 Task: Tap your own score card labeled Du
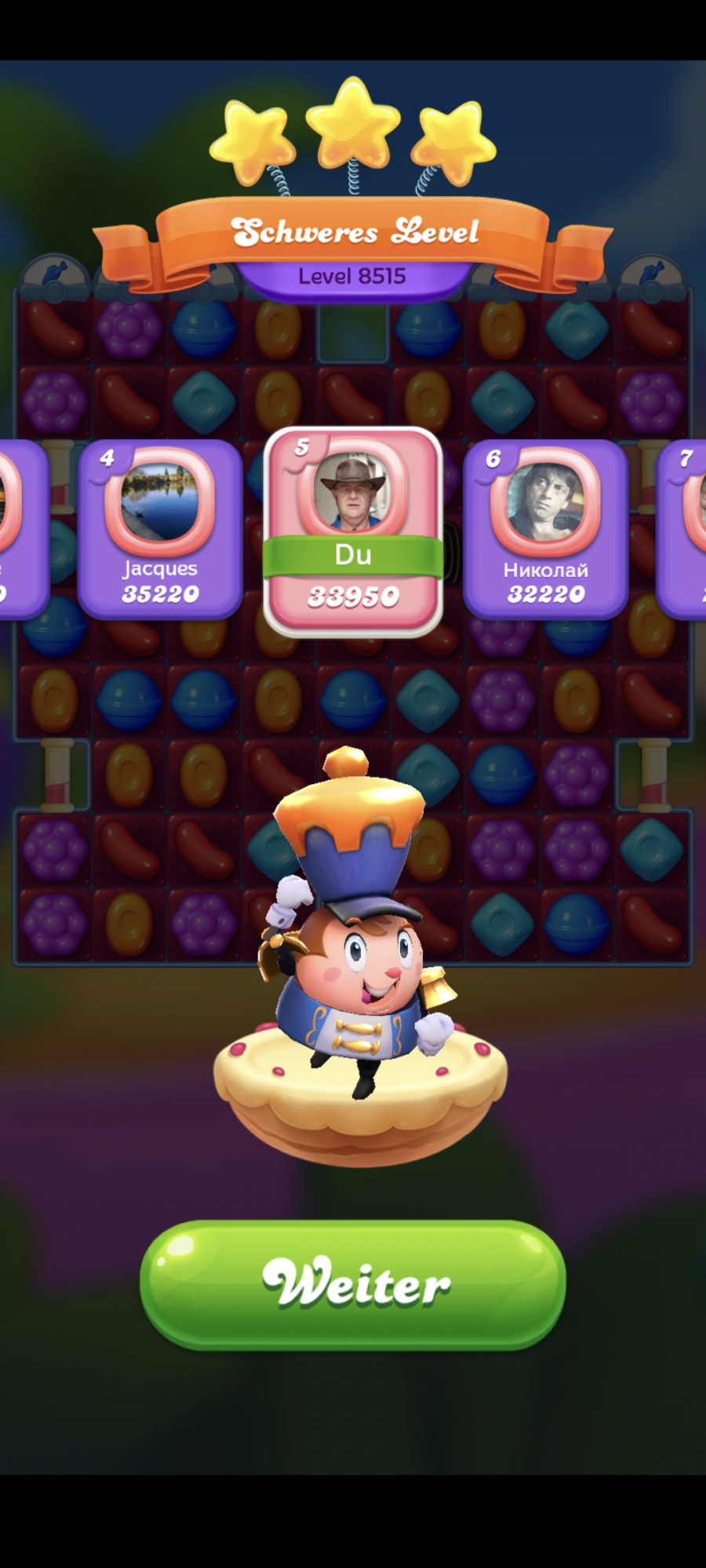point(353,532)
